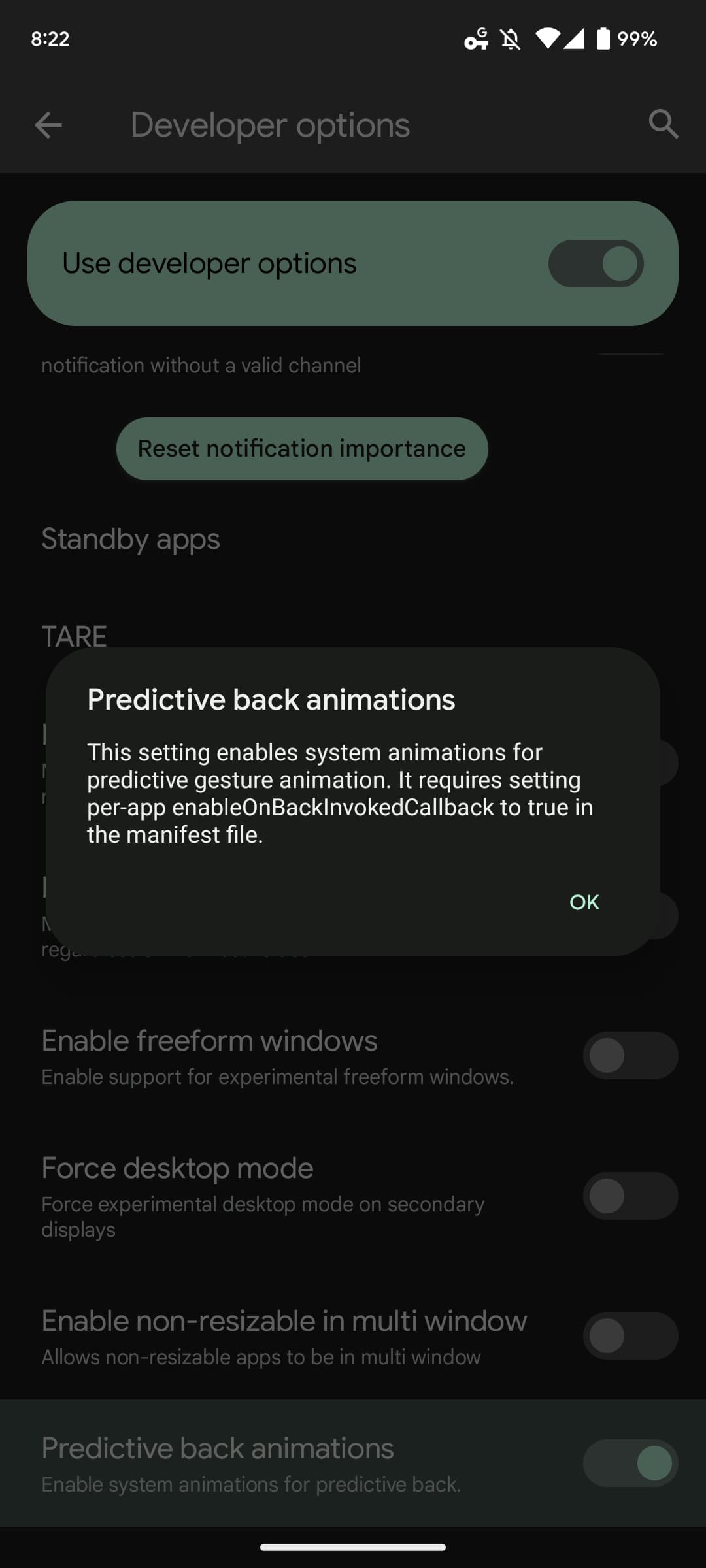This screenshot has height=1568, width=706.
Task: Dismiss the dialog with OK
Action: click(x=584, y=902)
